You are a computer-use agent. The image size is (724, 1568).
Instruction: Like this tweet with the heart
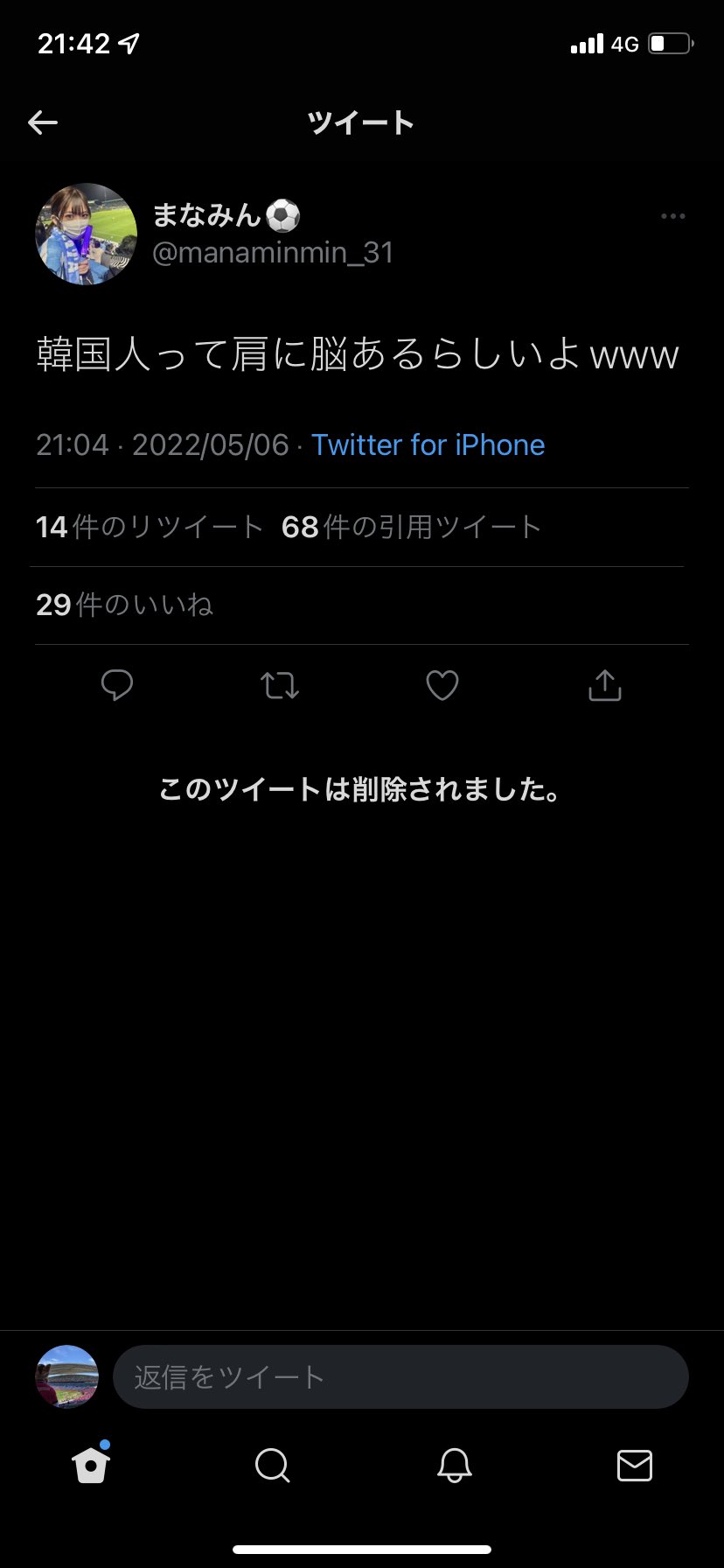coord(442,685)
